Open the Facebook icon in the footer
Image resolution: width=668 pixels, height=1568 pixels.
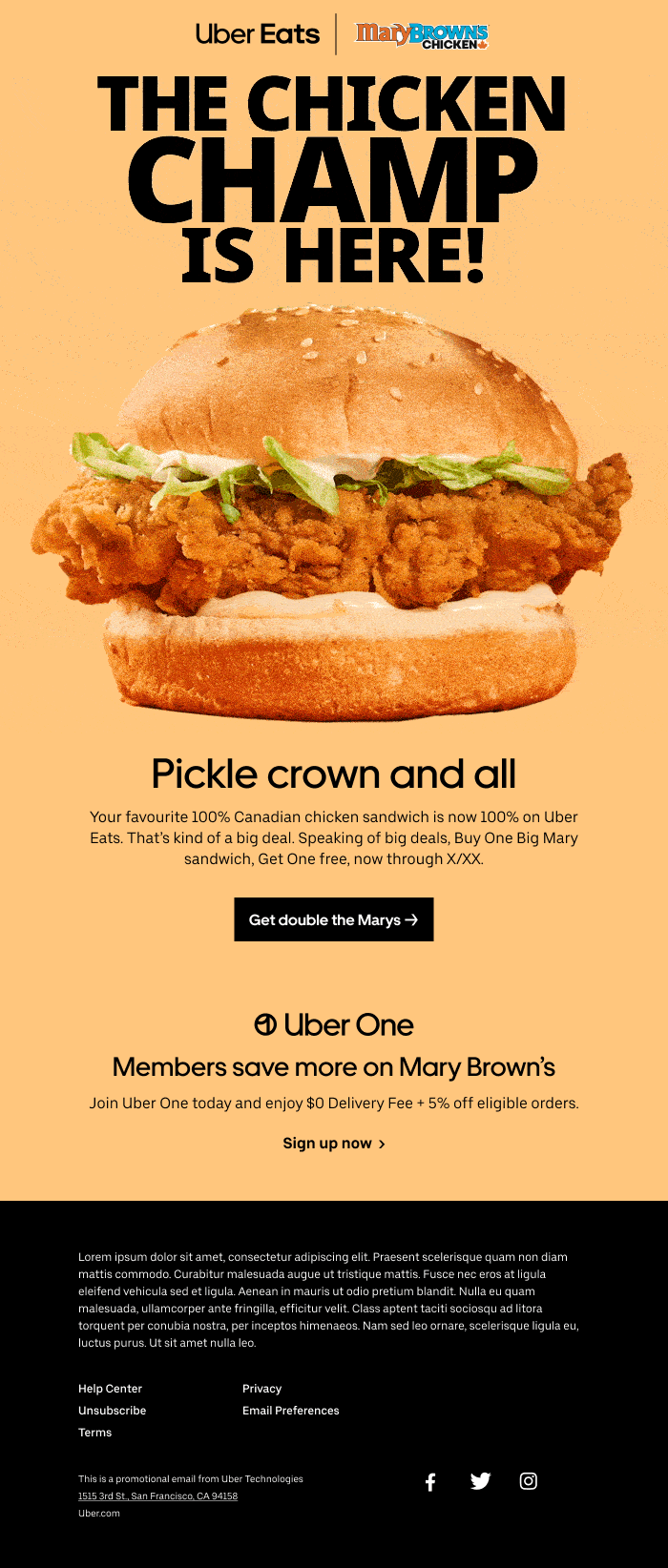click(430, 1481)
